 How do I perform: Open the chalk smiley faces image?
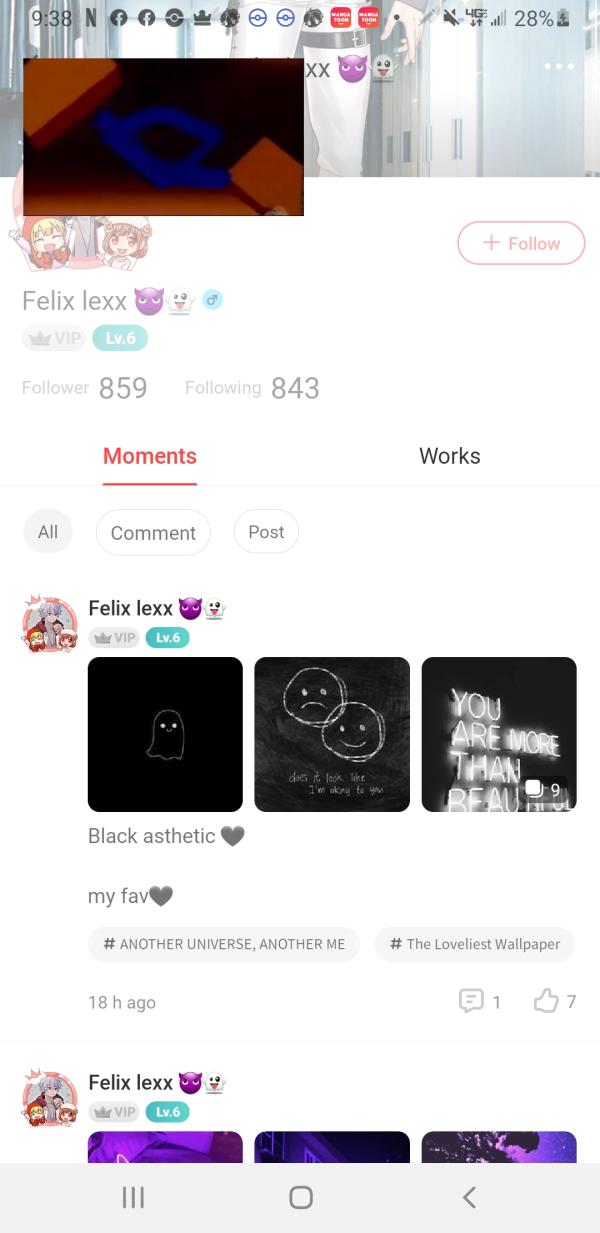click(332, 734)
